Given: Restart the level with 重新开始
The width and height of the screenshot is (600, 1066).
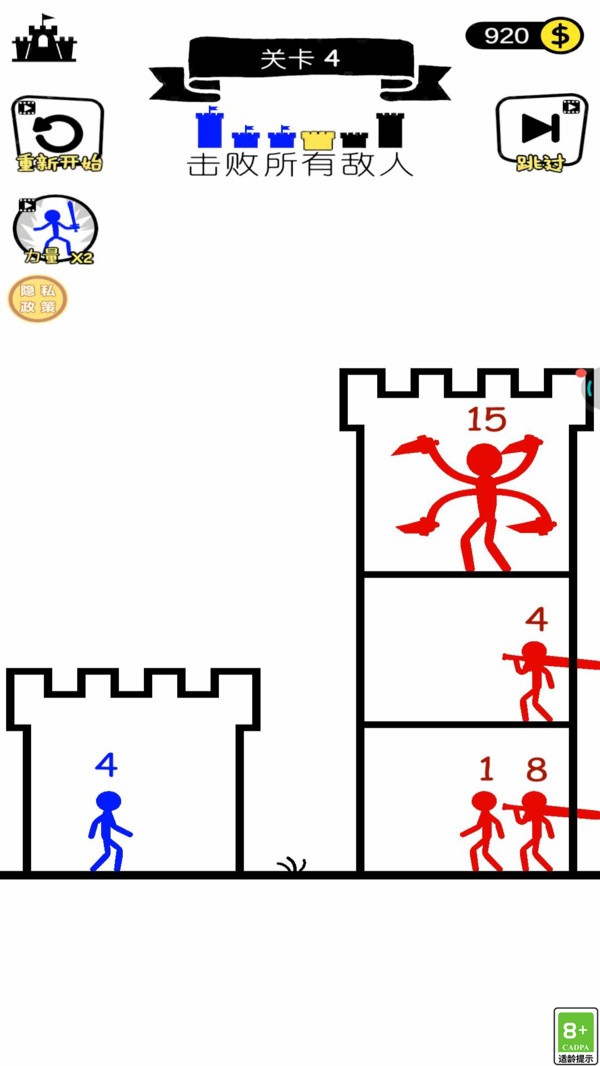Looking at the screenshot, I should click(x=57, y=135).
